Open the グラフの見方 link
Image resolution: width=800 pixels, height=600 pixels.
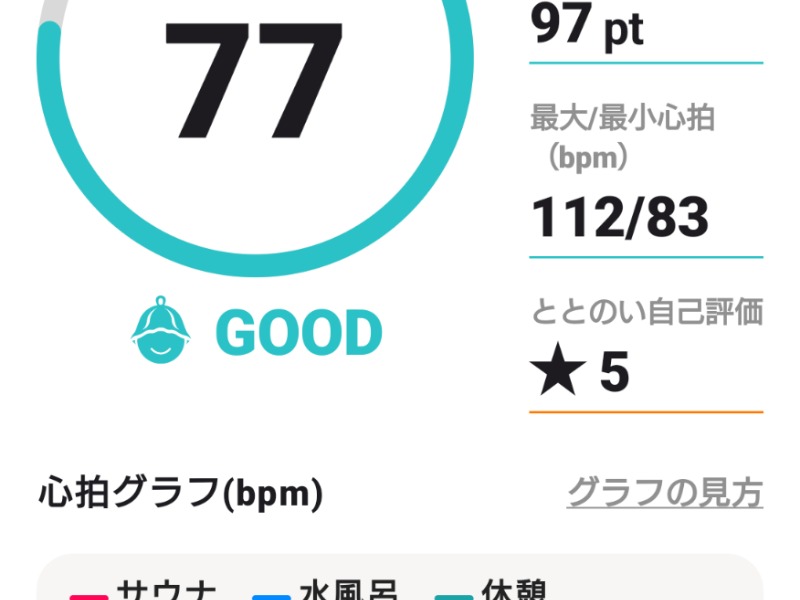point(664,492)
